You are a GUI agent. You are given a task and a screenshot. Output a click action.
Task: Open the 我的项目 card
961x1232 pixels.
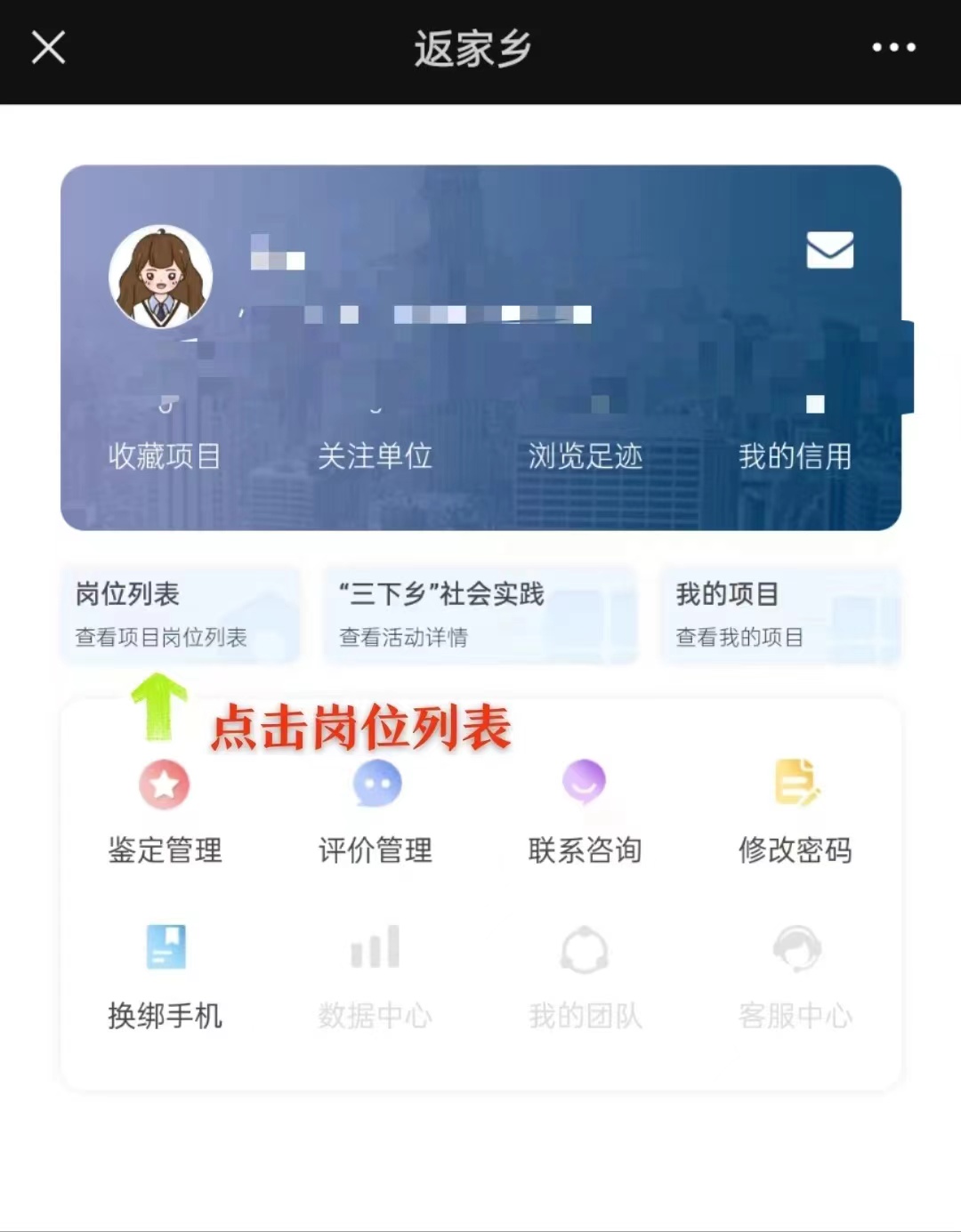(x=779, y=614)
